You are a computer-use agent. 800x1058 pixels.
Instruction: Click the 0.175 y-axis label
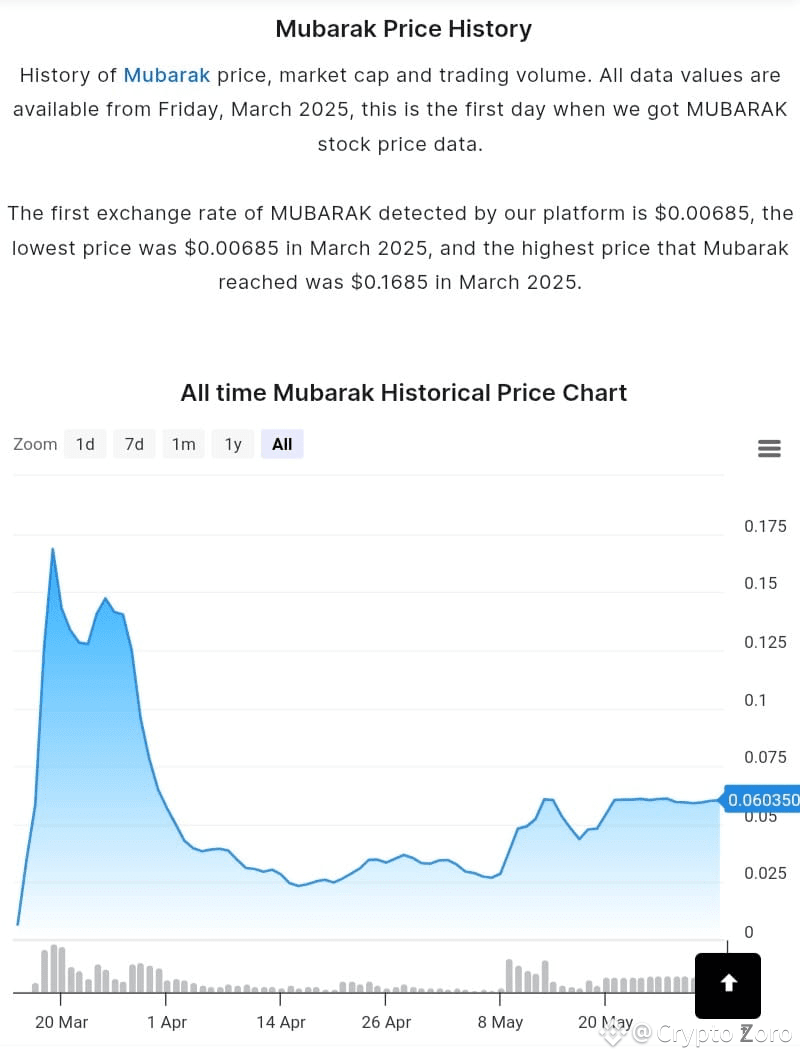tap(765, 527)
